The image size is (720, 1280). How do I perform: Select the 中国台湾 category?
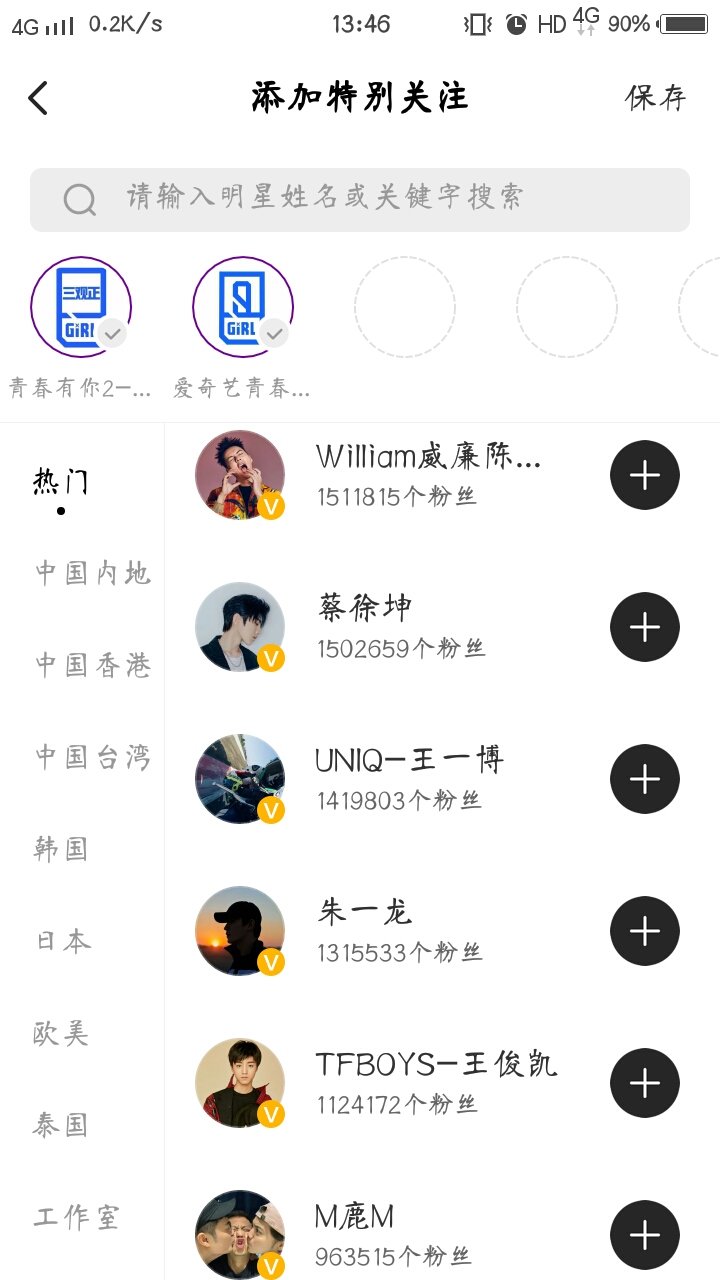(92, 757)
